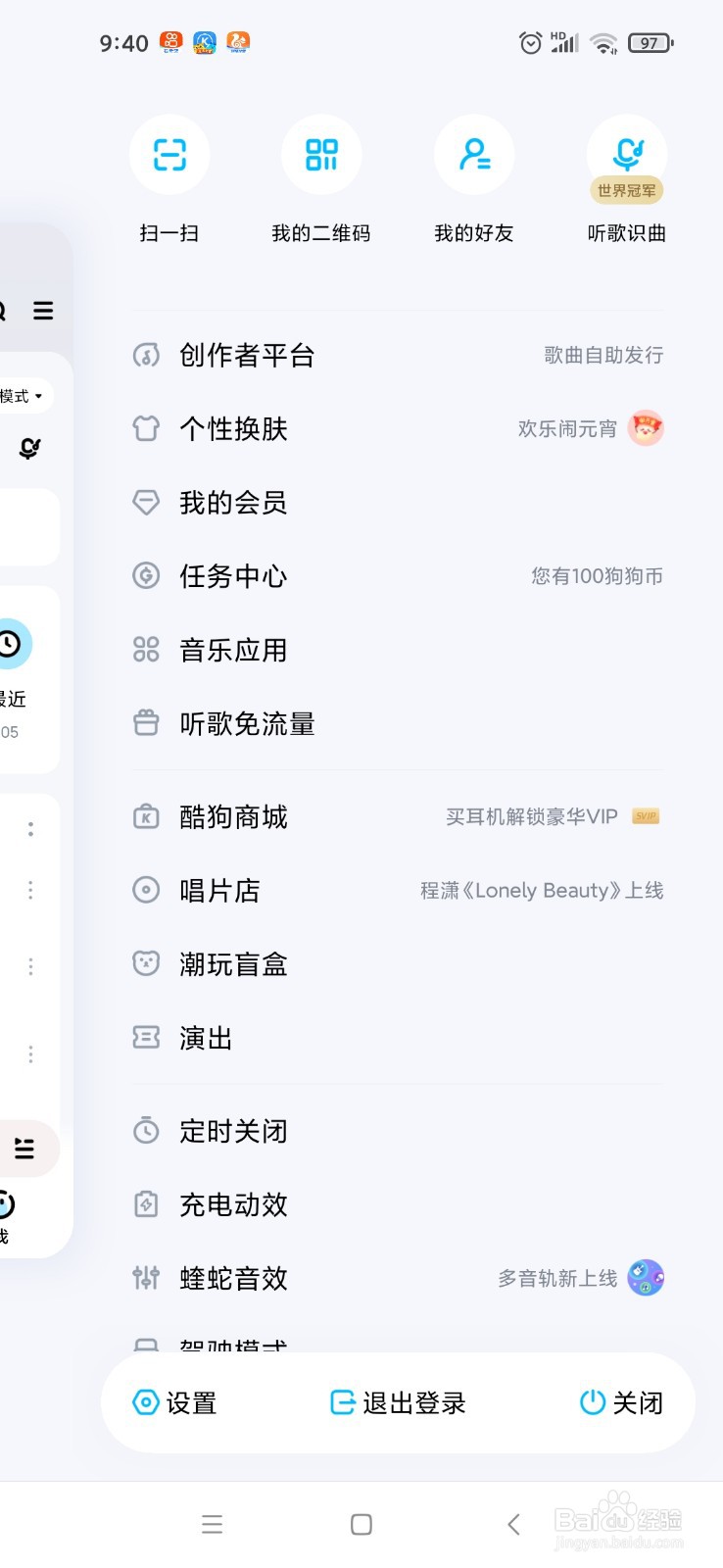The image size is (723, 1568).
Task: Tap the 潮玩盲盒 blind box icon
Action: pos(145,963)
